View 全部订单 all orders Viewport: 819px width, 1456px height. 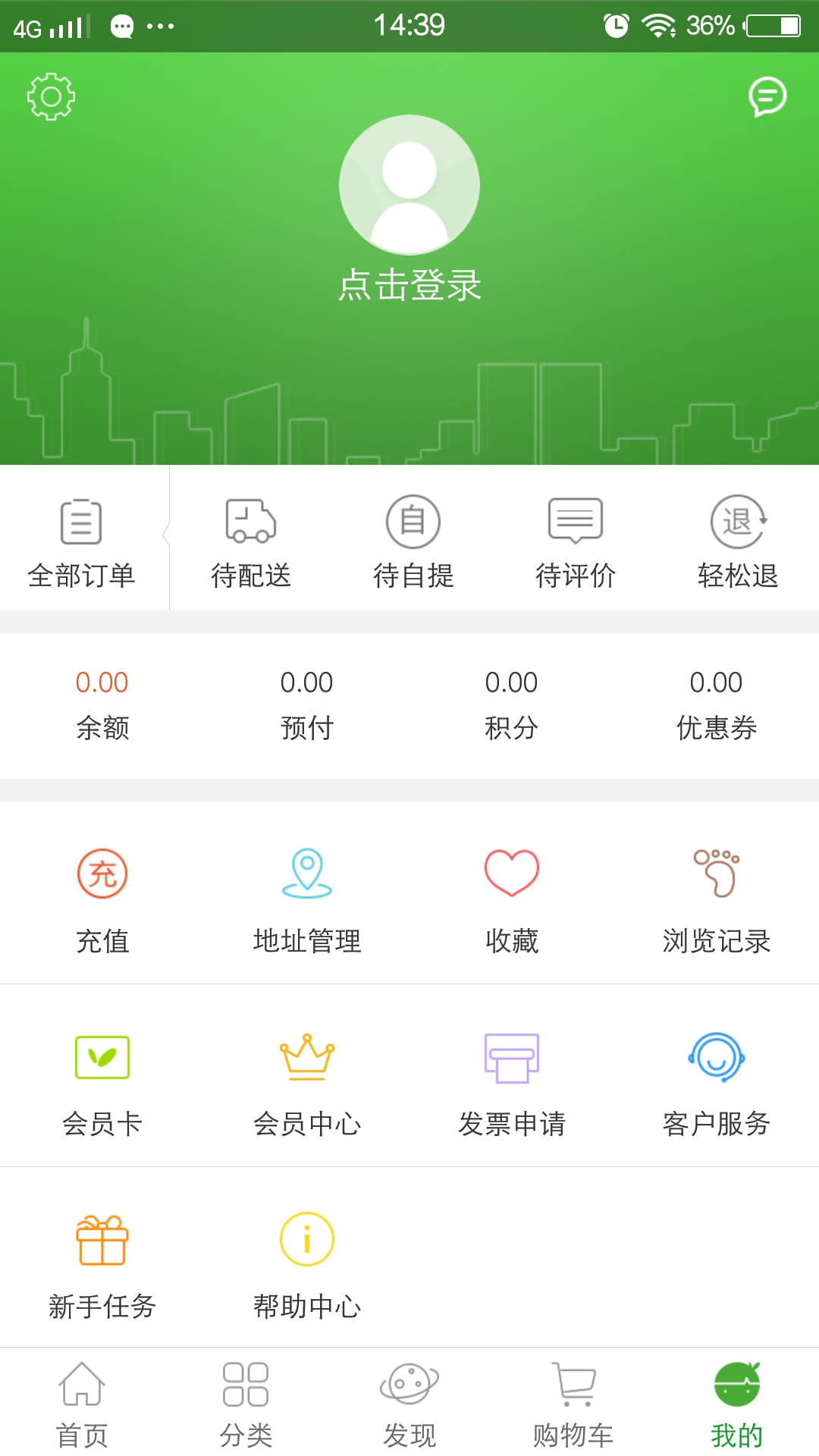click(81, 541)
